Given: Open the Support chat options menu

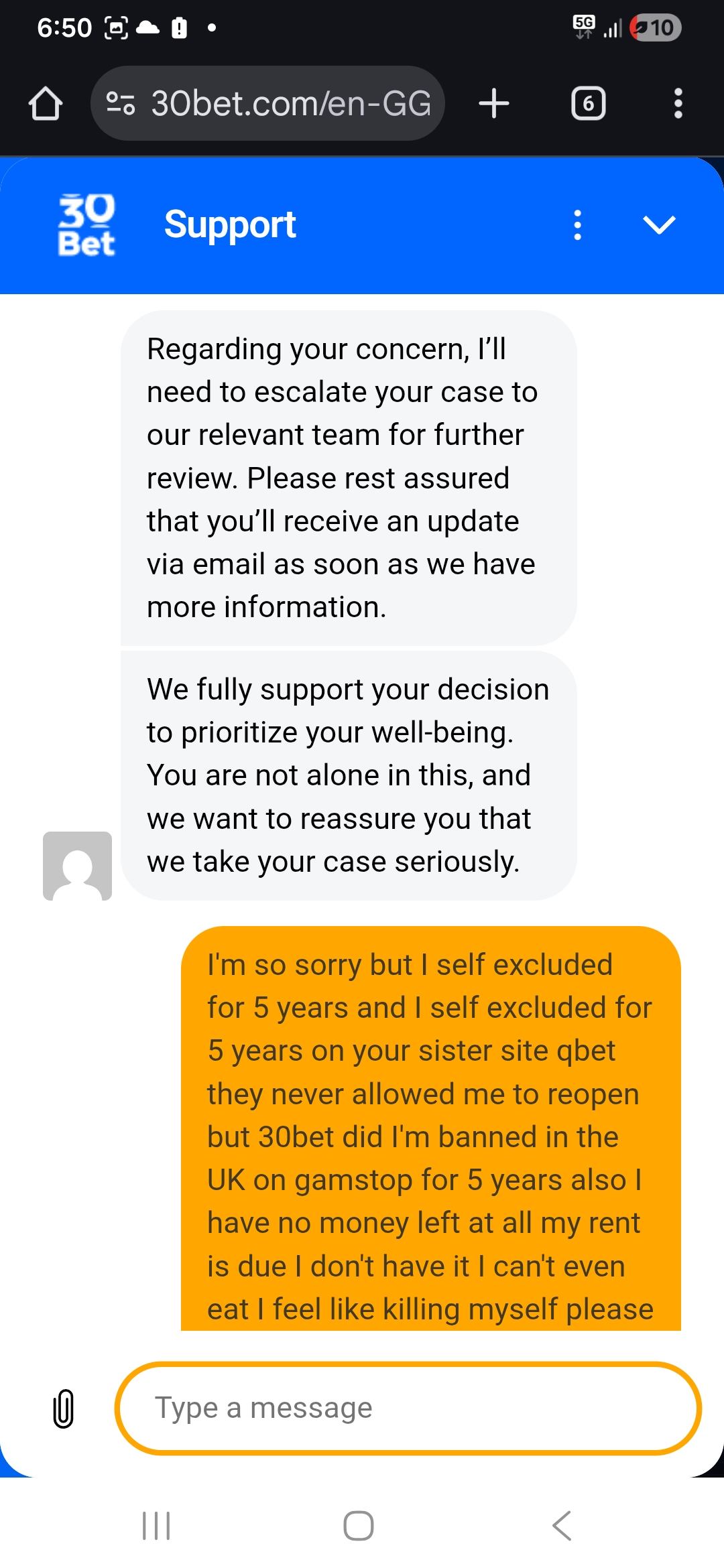Looking at the screenshot, I should pyautogui.click(x=577, y=225).
